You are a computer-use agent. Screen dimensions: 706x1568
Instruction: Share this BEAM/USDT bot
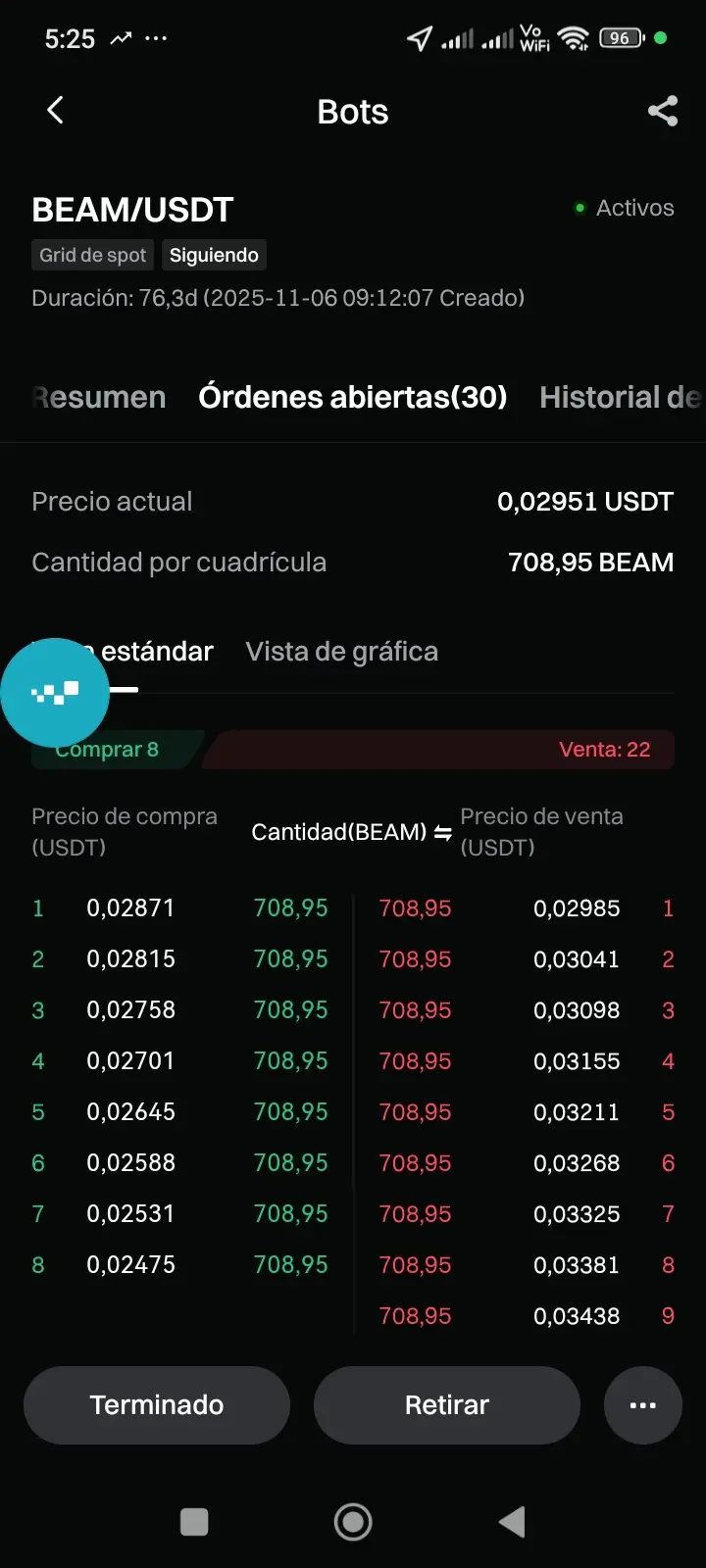(x=663, y=111)
